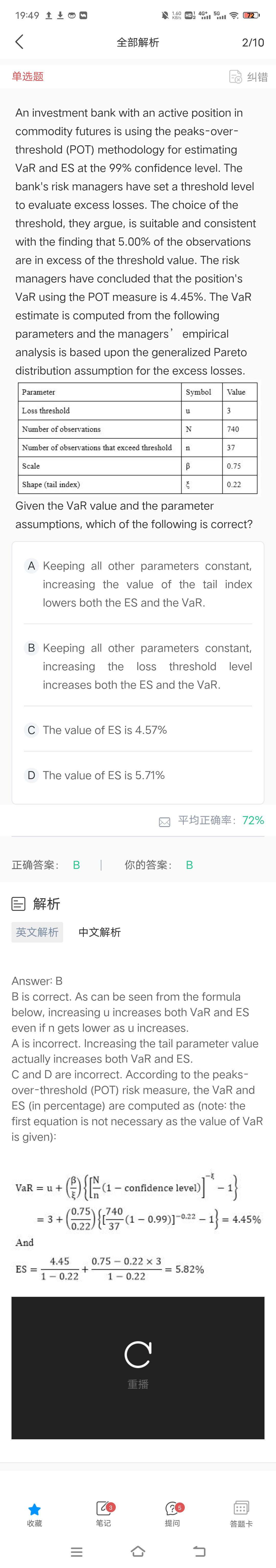Add this question to 收藏 favorites
Screen dimensions: 276x1568
point(35,1513)
